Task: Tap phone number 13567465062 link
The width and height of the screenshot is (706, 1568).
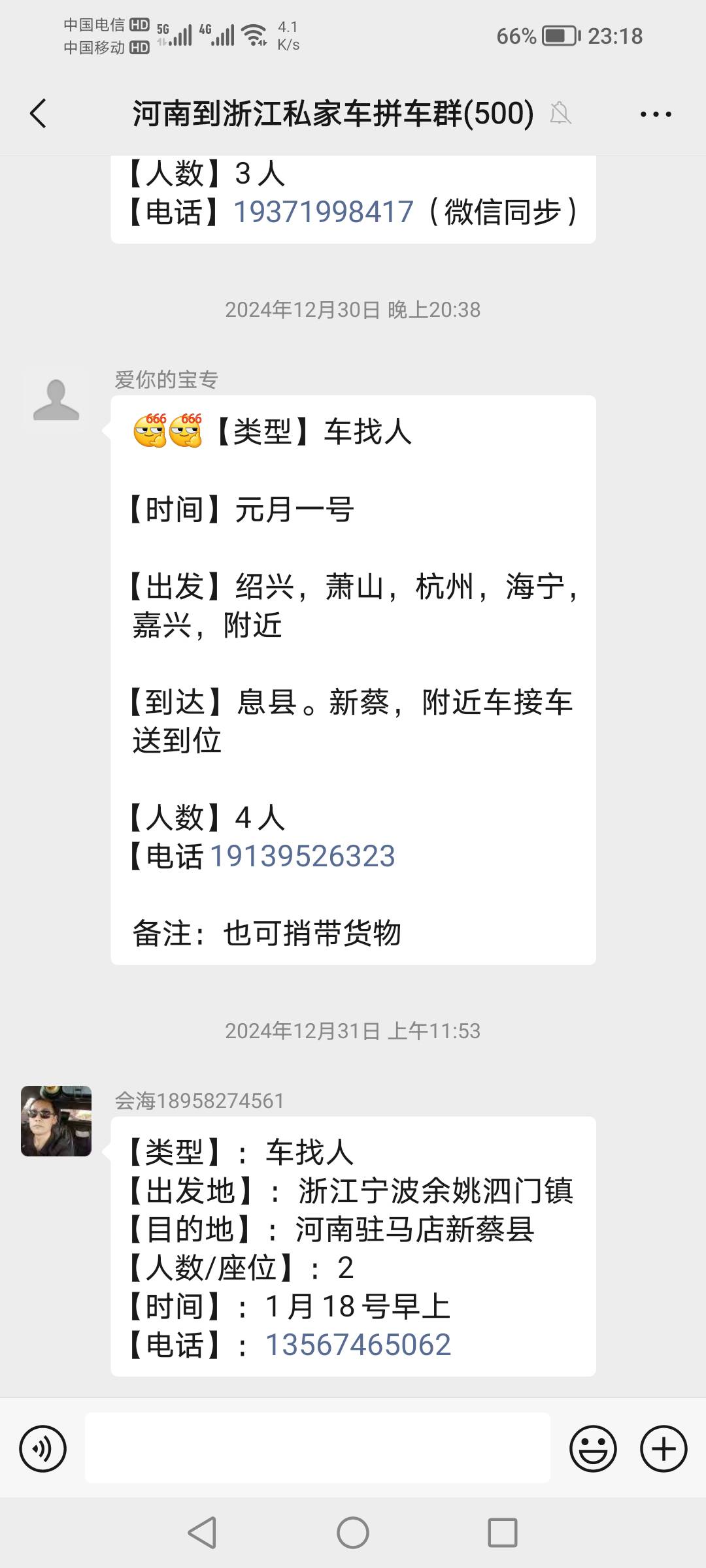Action: point(358,1345)
